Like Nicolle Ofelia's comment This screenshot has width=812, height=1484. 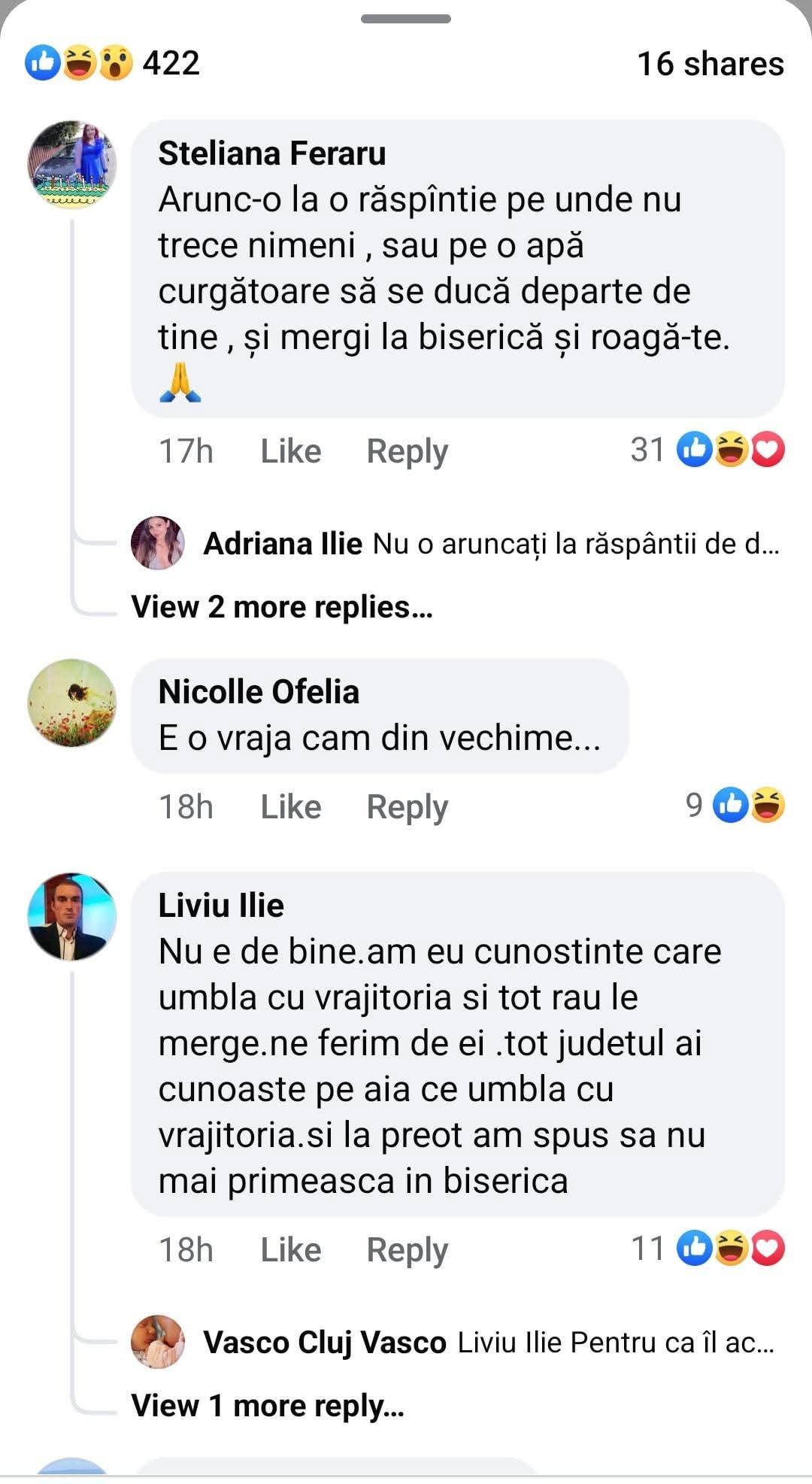coord(290,806)
